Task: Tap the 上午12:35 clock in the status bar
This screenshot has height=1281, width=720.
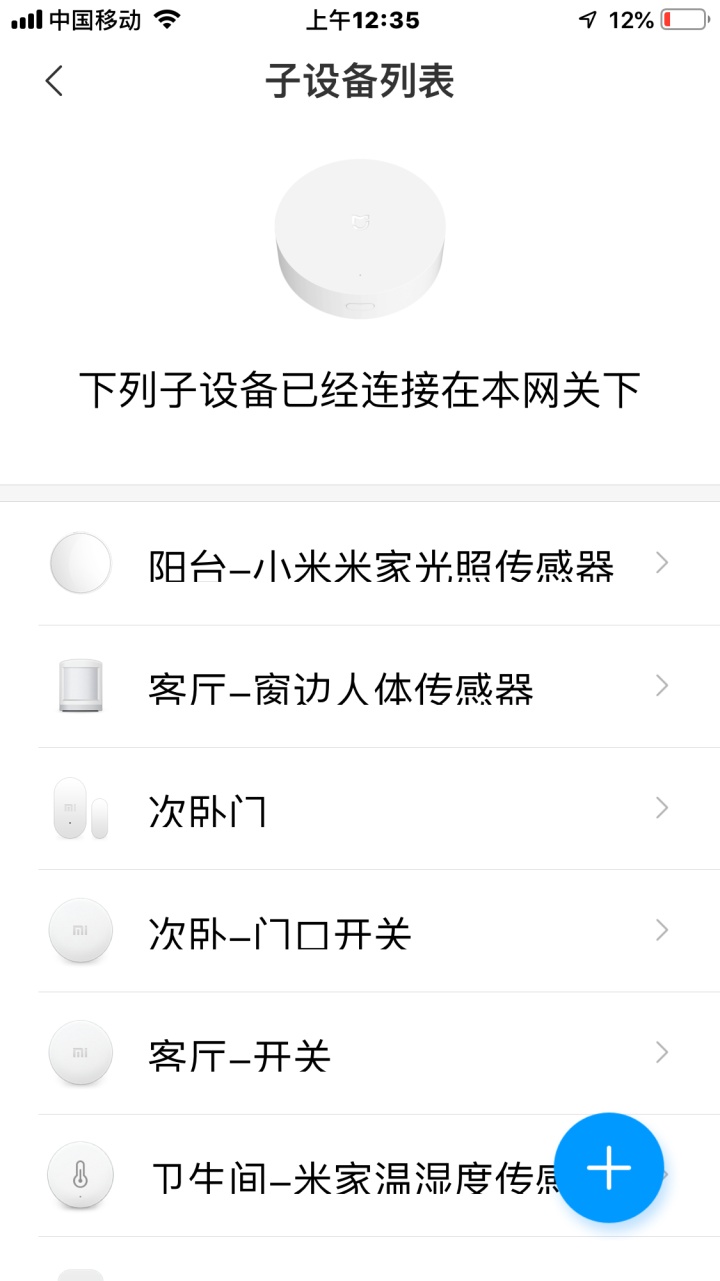Action: tap(362, 18)
